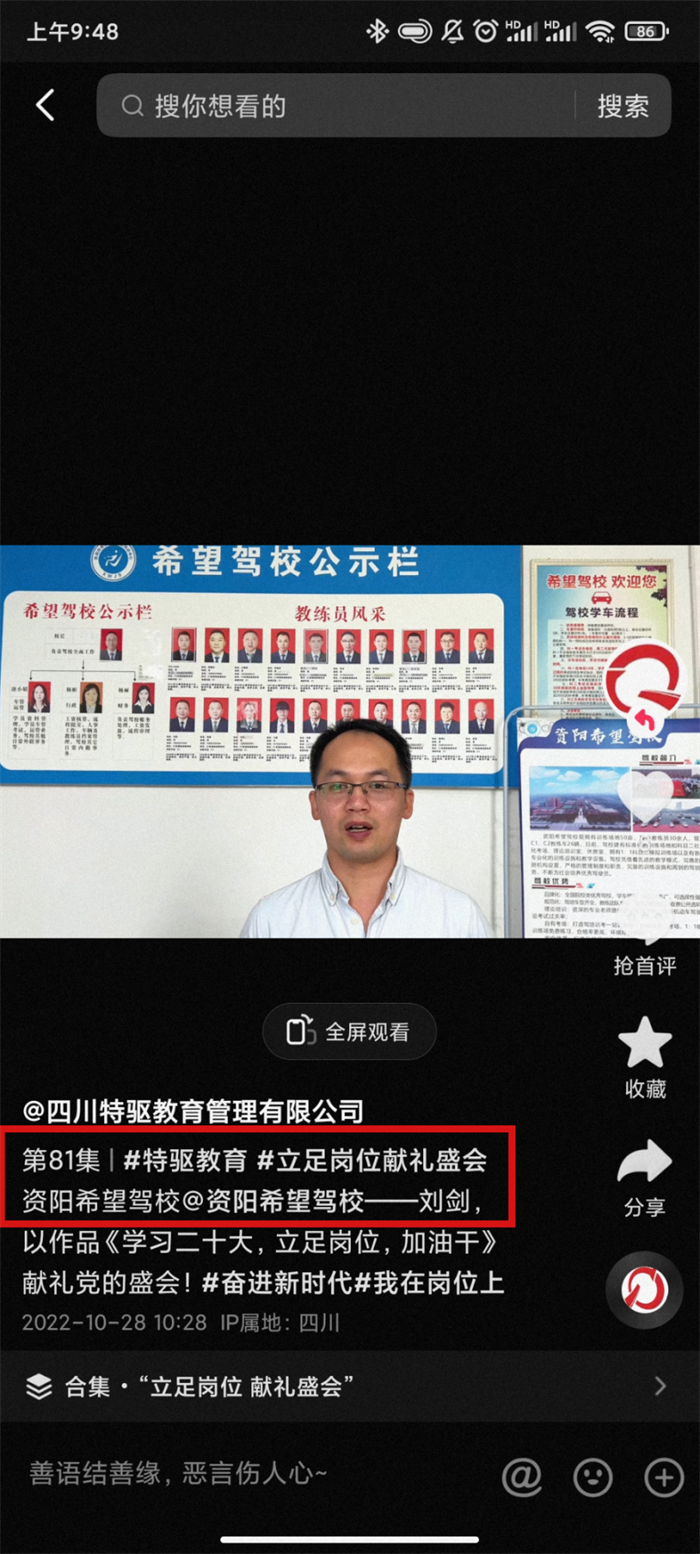Image resolution: width=700 pixels, height=1554 pixels.
Task: Switch to 全屏观看 full-screen mode
Action: click(x=349, y=1031)
